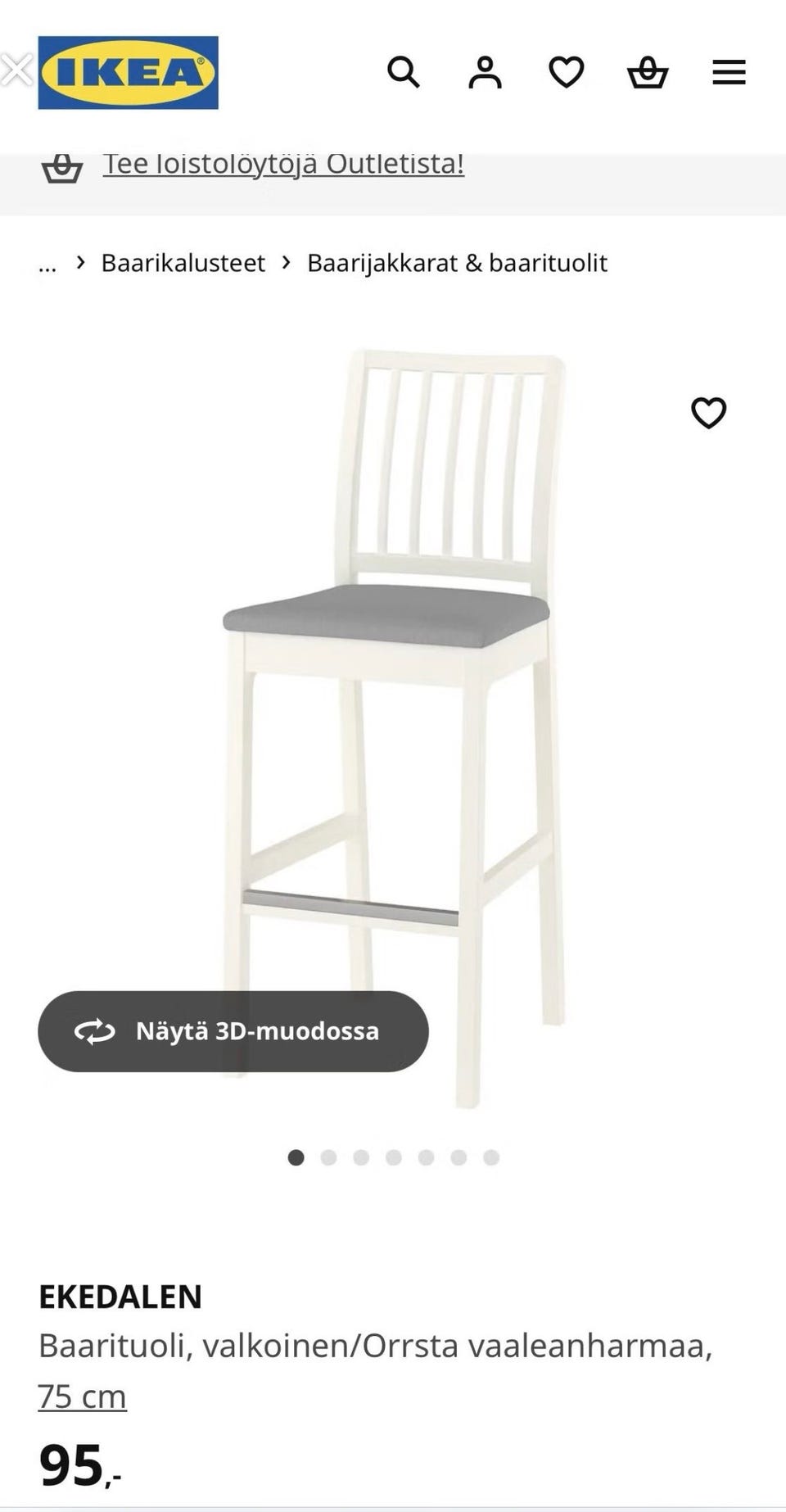Open the user account profile icon
The image size is (786, 1512).
[485, 72]
